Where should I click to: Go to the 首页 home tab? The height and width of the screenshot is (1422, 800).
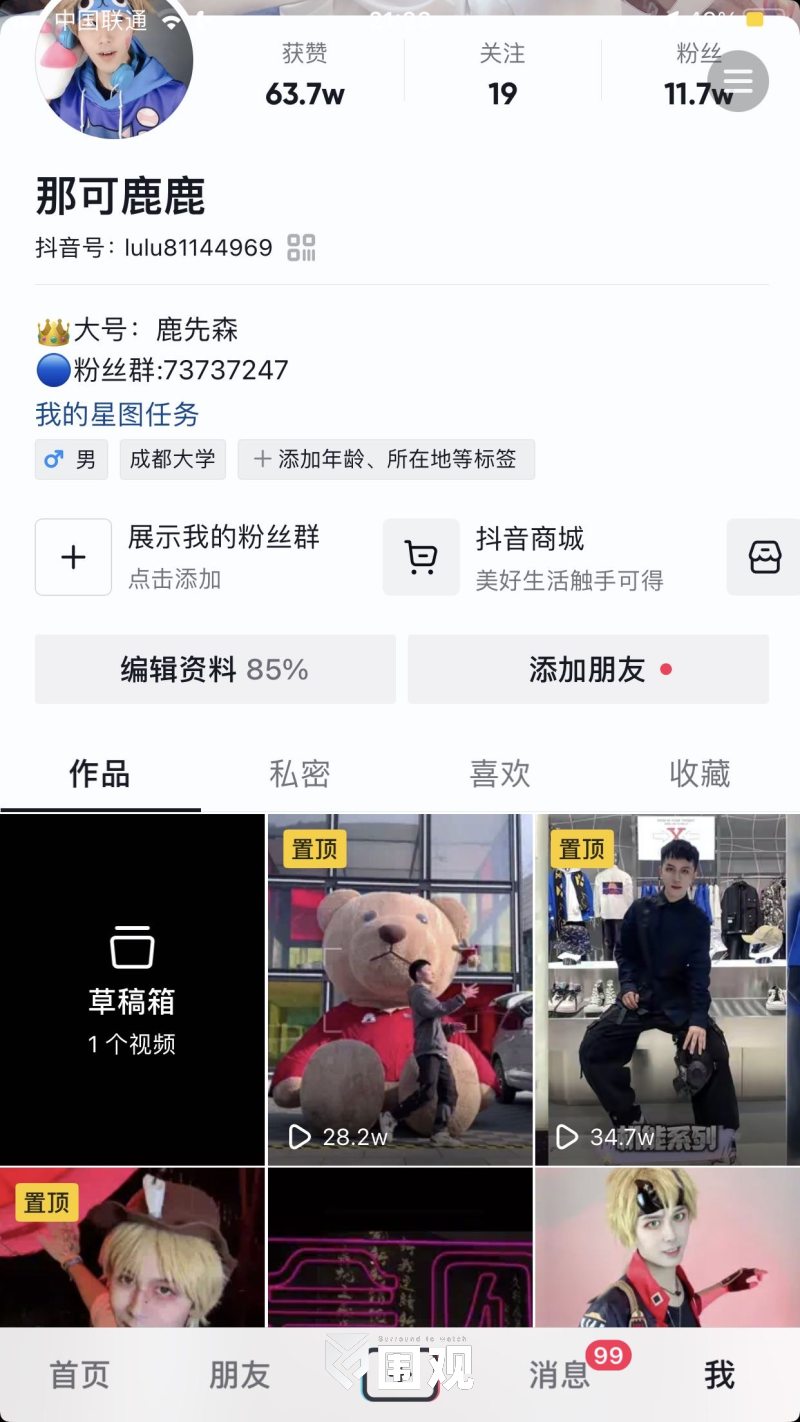click(80, 1375)
